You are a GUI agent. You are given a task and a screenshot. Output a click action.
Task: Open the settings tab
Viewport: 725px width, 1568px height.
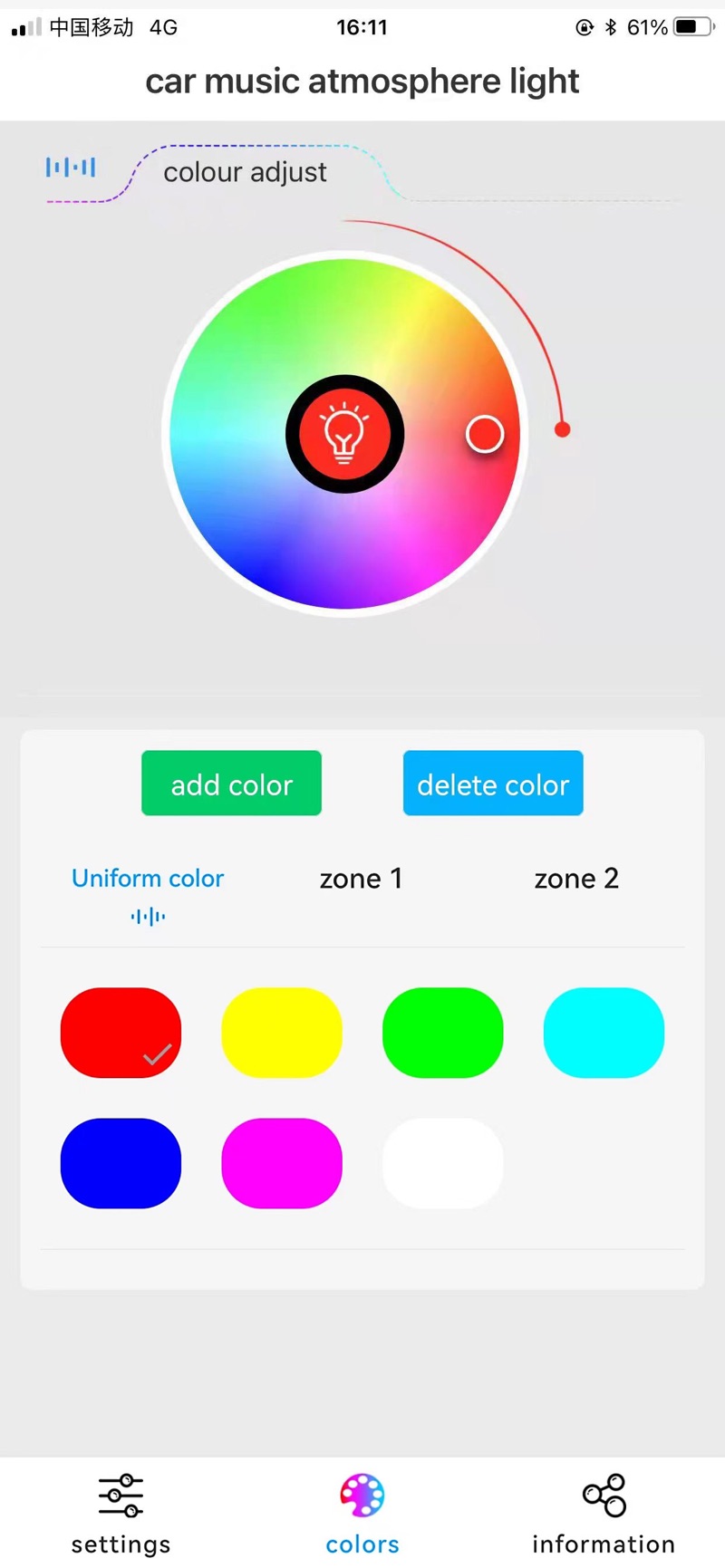pyautogui.click(x=121, y=1514)
